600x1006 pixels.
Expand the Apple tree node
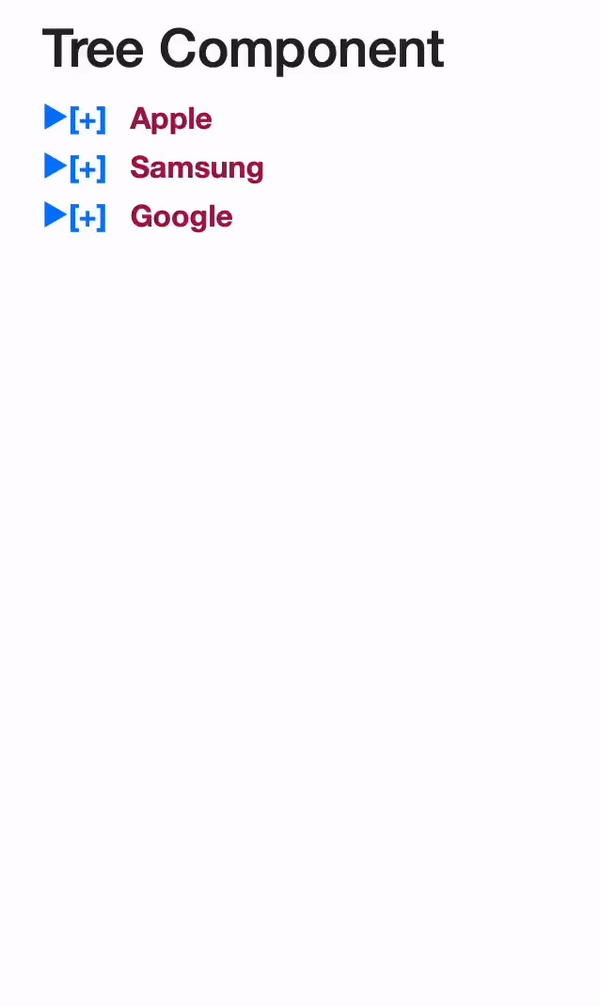87,119
